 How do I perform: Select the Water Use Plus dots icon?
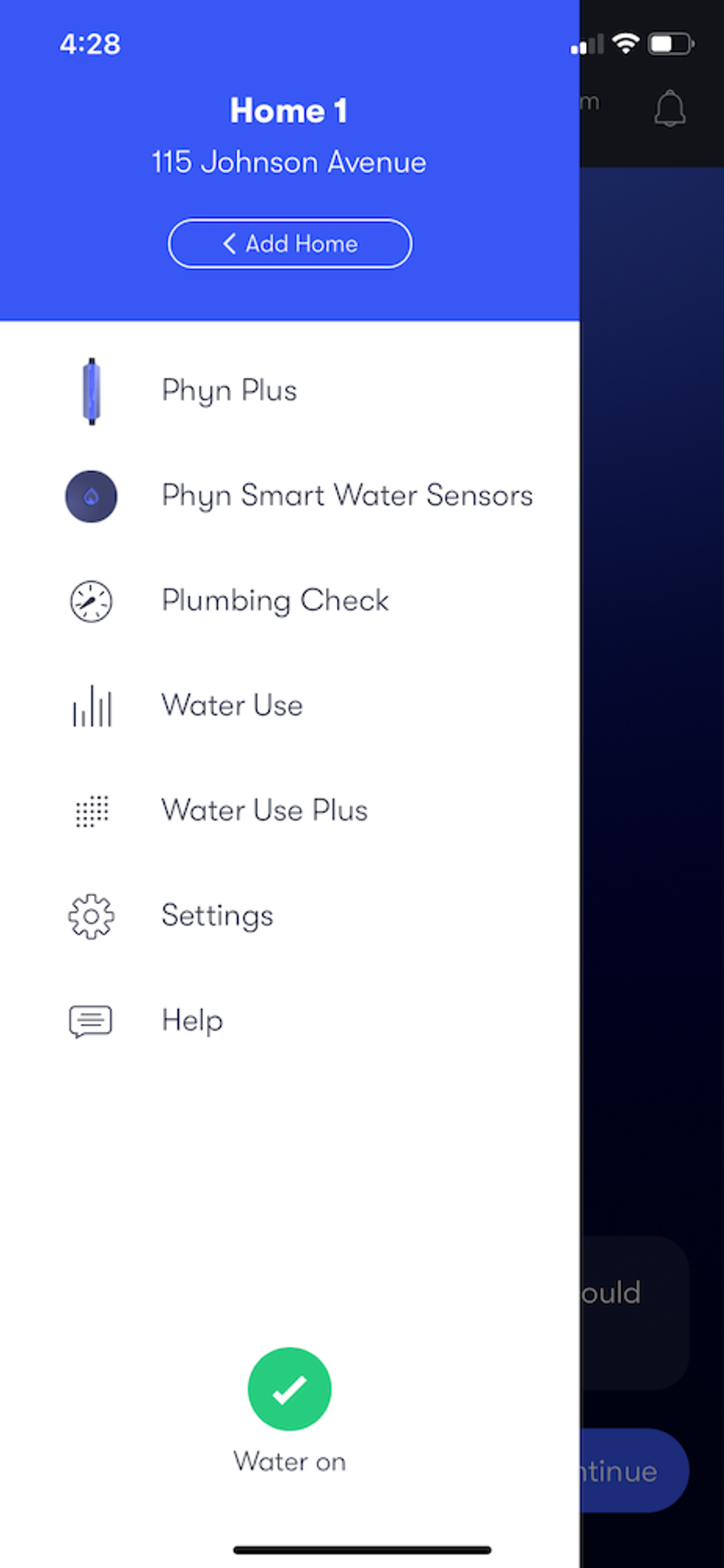click(x=91, y=811)
